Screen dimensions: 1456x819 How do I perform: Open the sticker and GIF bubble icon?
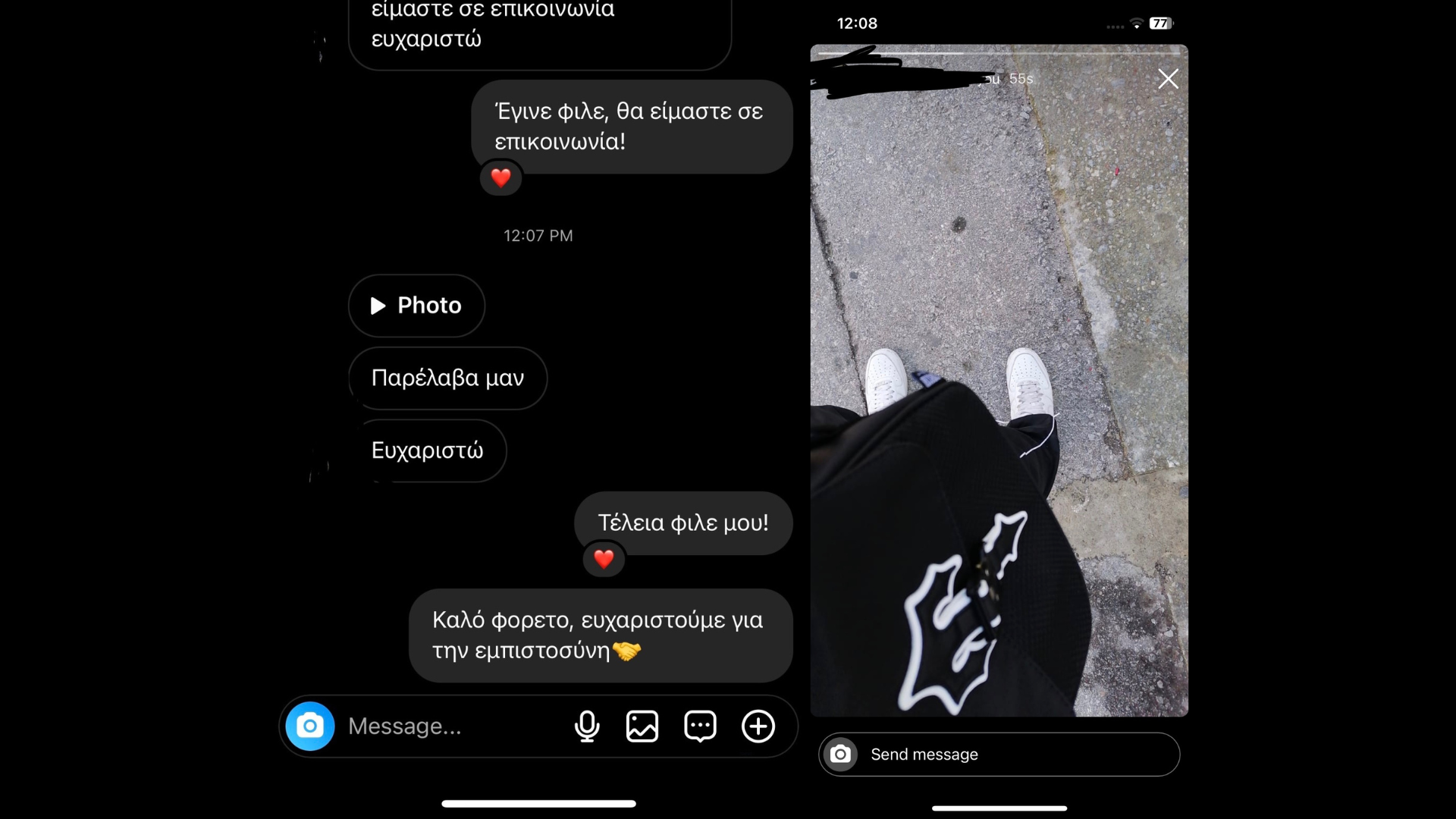[x=700, y=726]
